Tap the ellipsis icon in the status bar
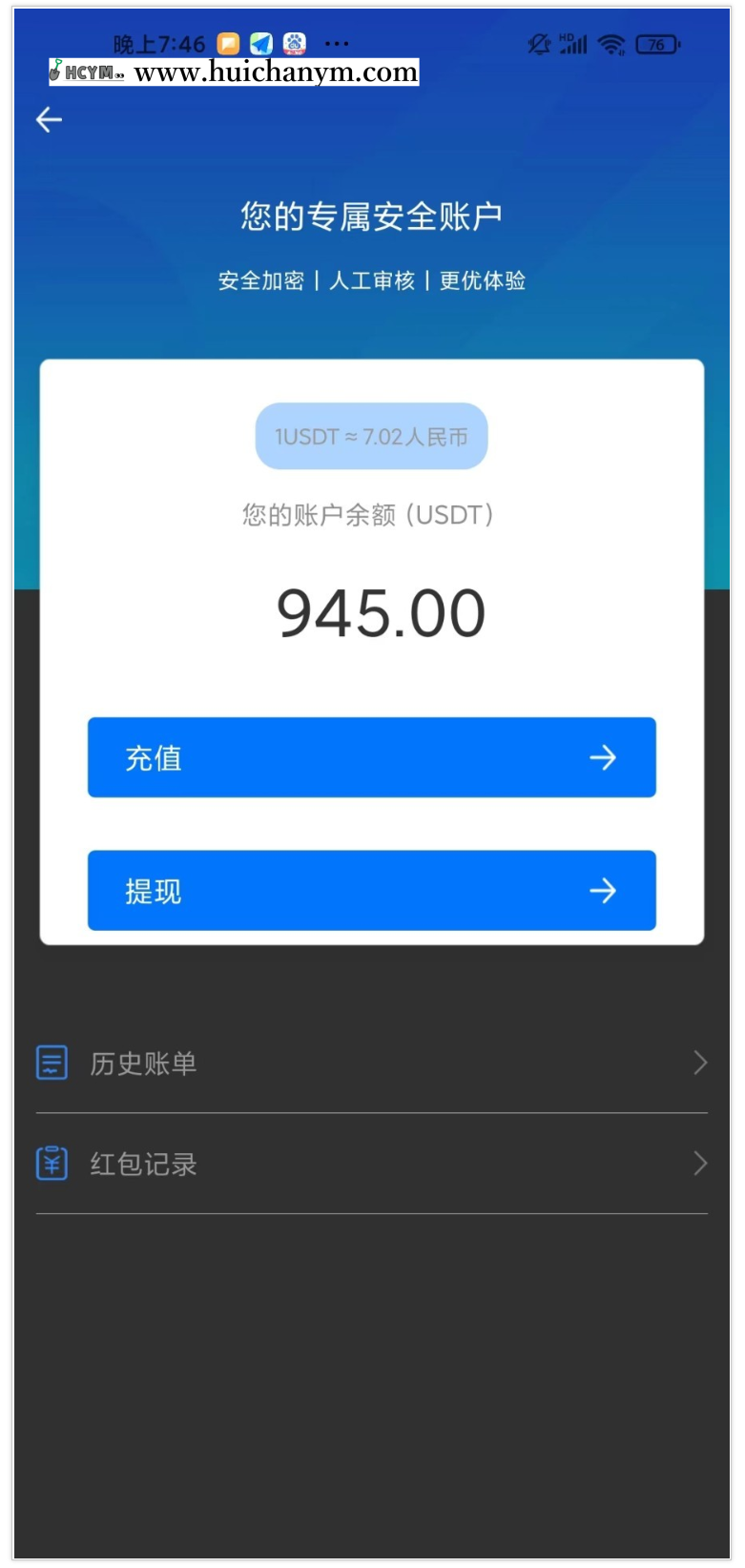 335,42
